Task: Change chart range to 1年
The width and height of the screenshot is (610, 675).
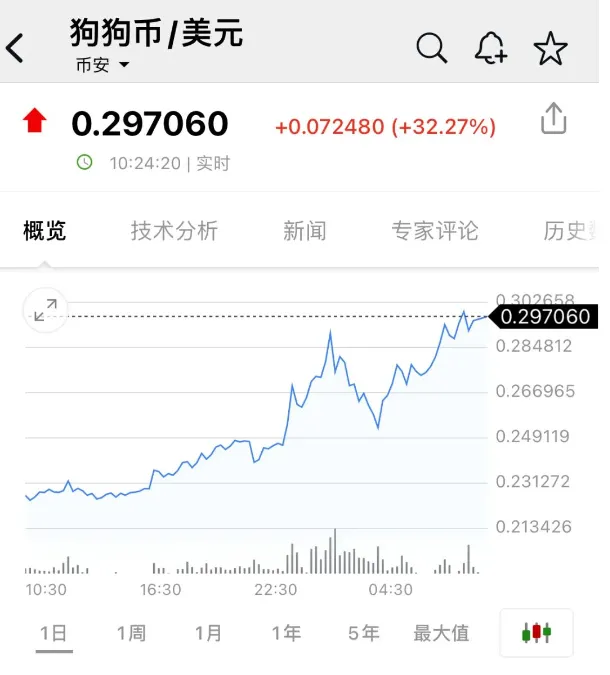Action: click(x=286, y=632)
